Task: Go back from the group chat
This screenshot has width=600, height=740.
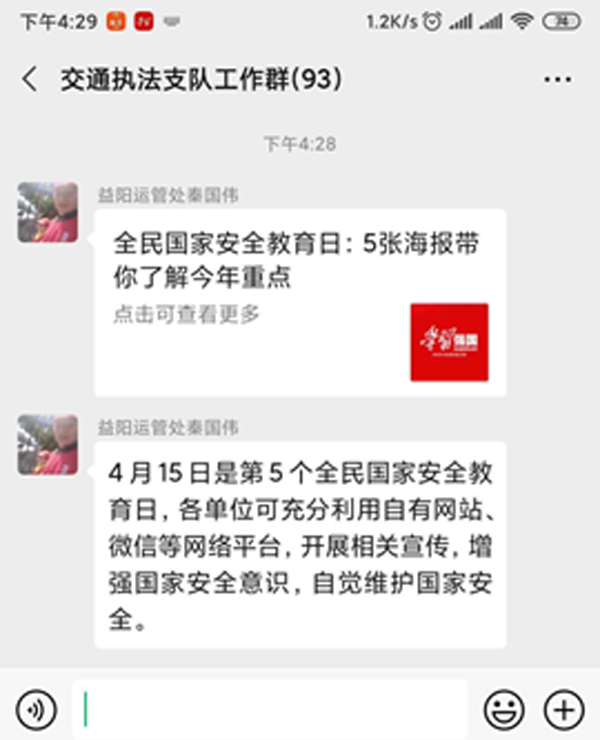Action: pos(30,81)
